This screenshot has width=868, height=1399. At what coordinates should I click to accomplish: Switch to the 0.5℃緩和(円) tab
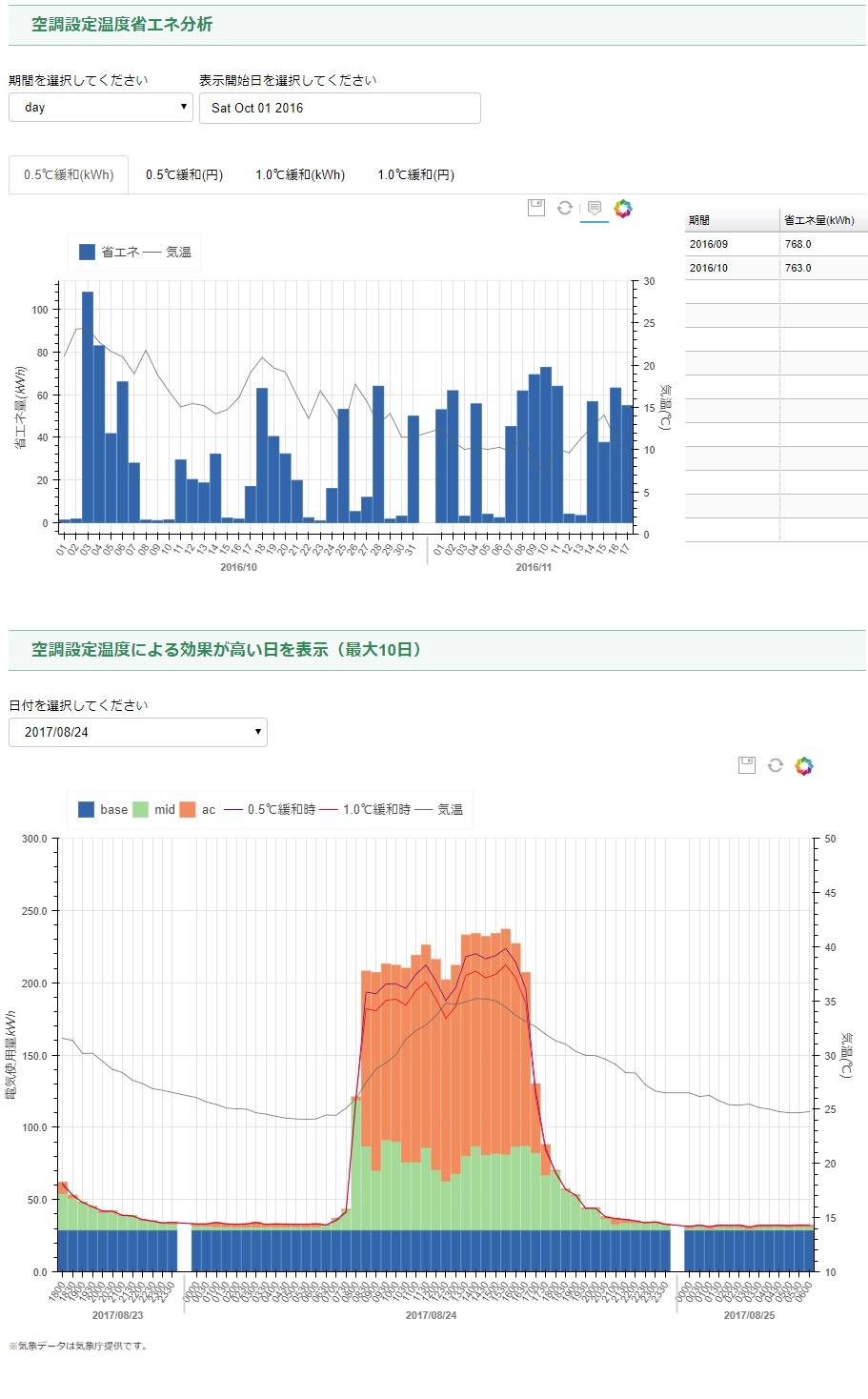tap(184, 174)
